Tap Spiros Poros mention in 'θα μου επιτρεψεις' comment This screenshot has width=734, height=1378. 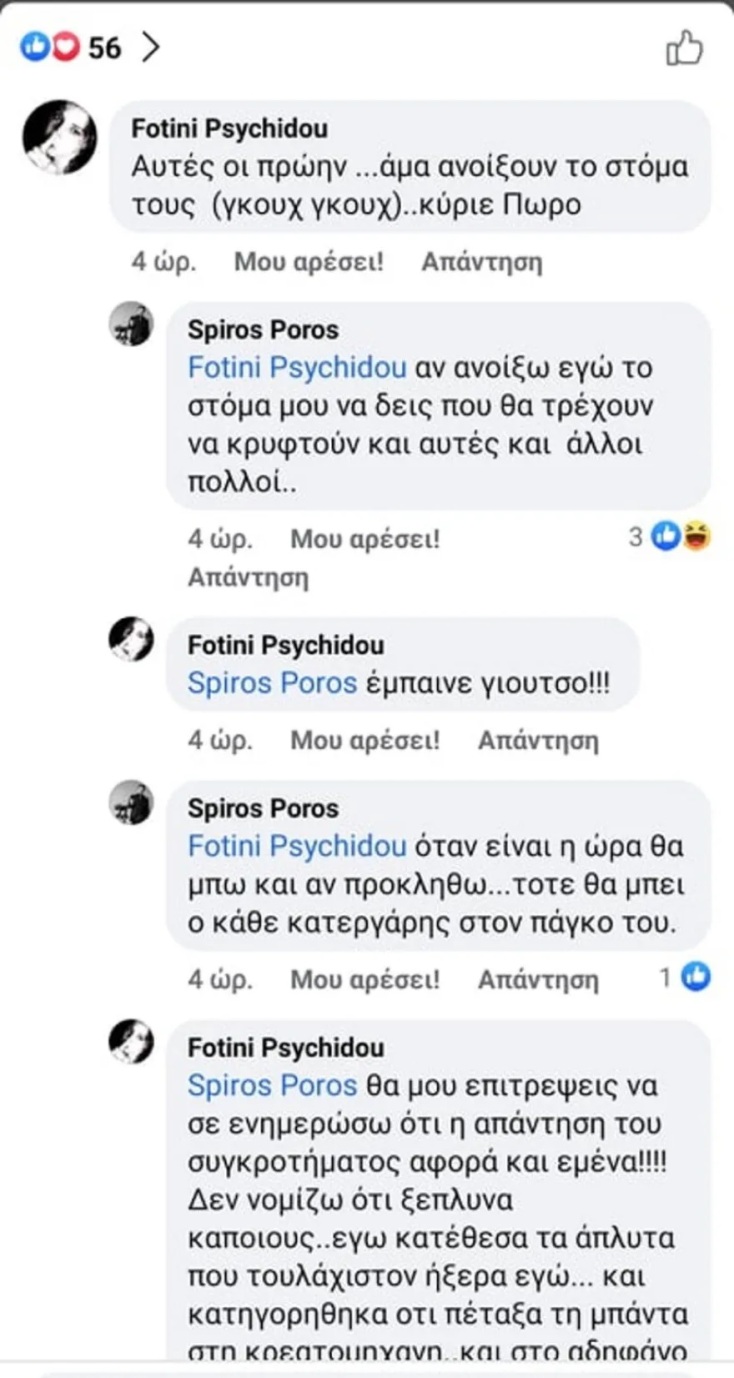[272, 1086]
